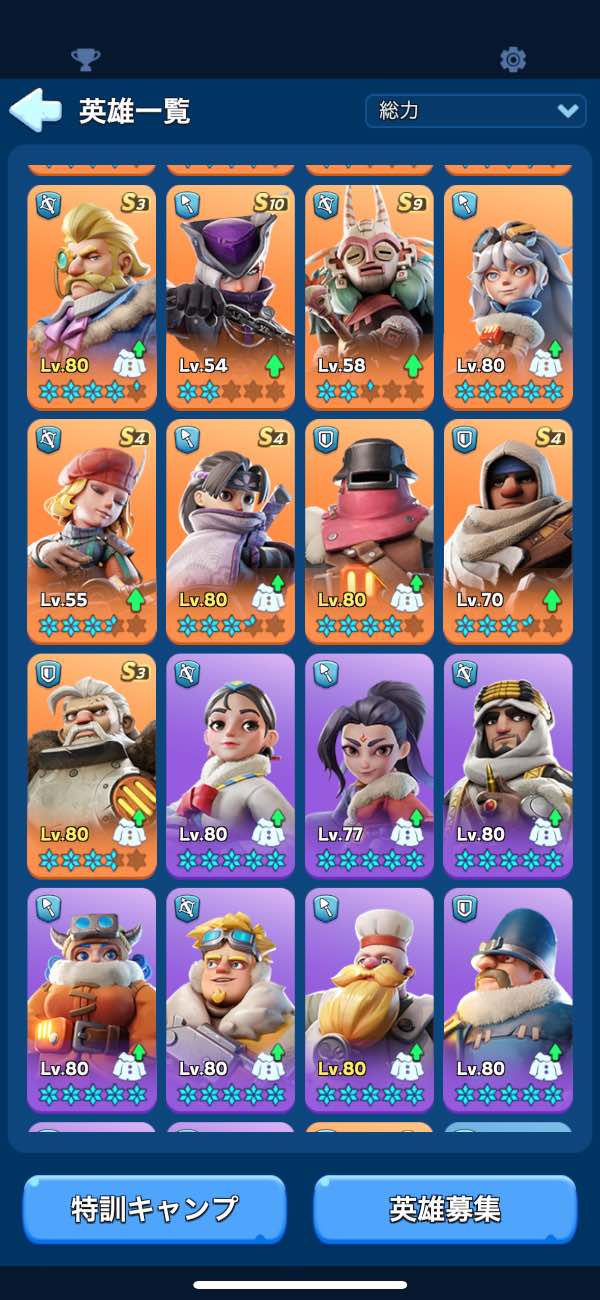Select the blond goggles gunner hero
Screen dimensions: 600x1300
pyautogui.click(x=230, y=1000)
